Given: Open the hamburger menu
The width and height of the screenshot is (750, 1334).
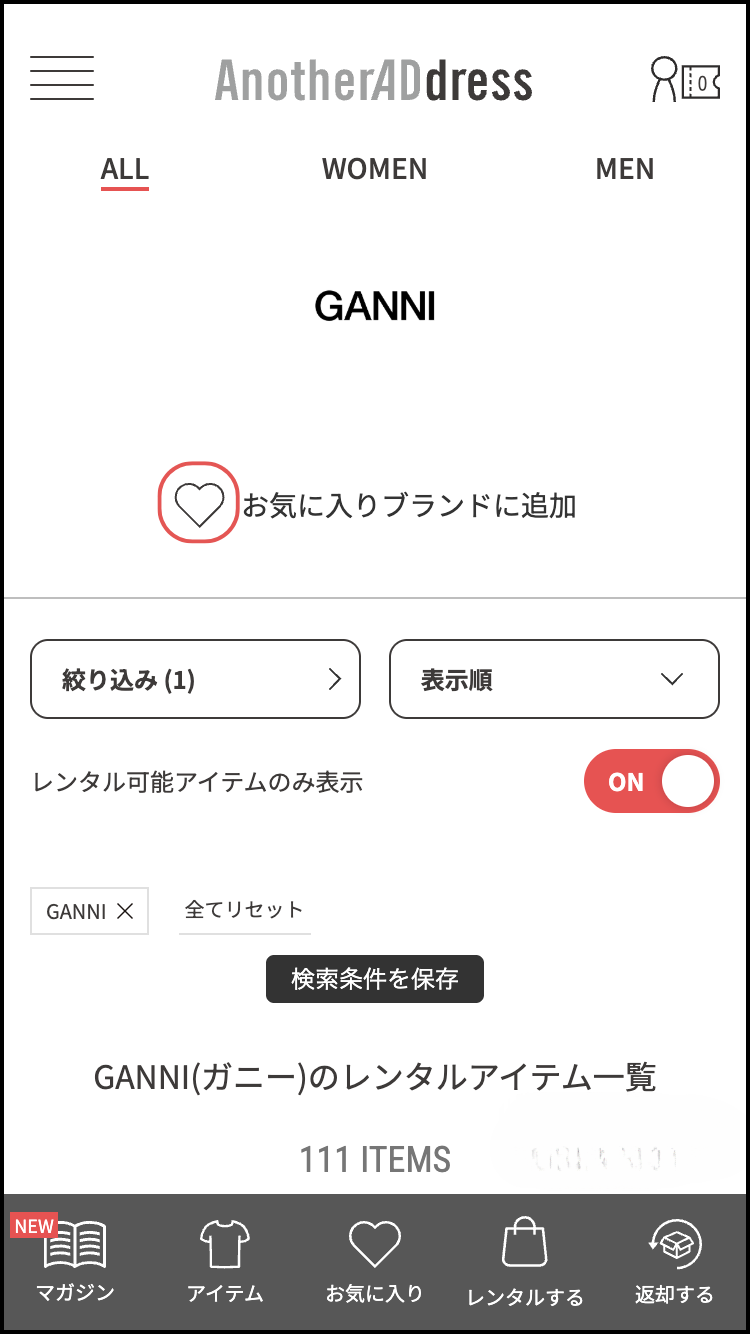Looking at the screenshot, I should pyautogui.click(x=62, y=78).
